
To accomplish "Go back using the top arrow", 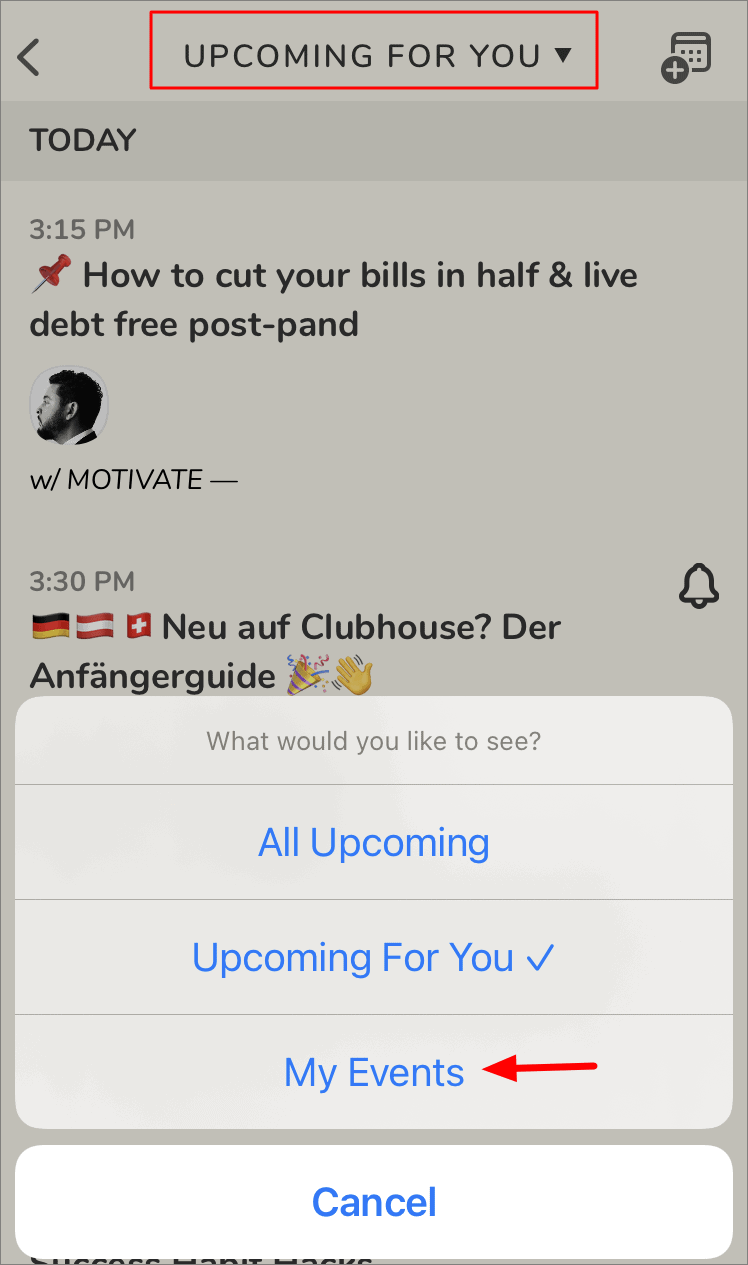I will coord(30,56).
